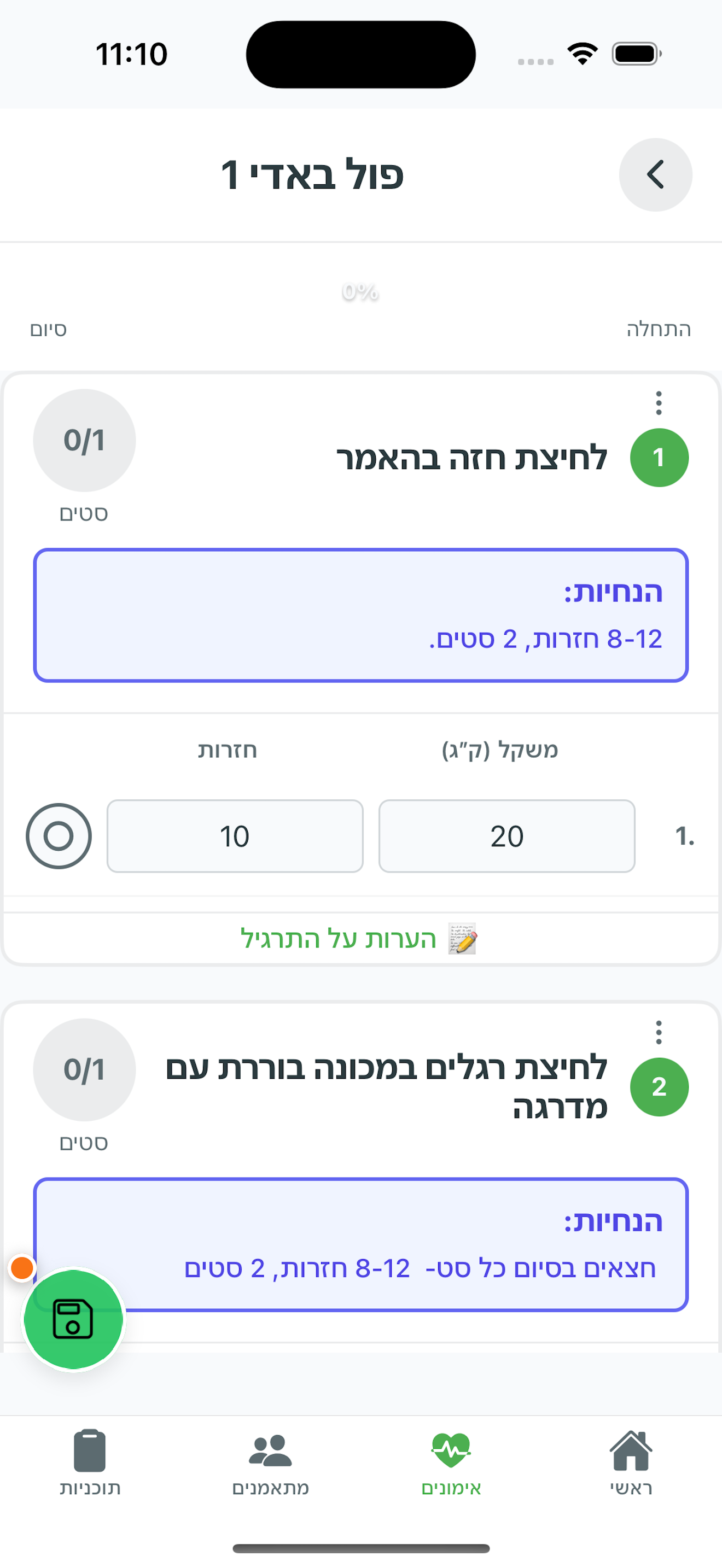Screen dimensions: 722x1568
Task: Tap the green save floating button
Action: (73, 1319)
